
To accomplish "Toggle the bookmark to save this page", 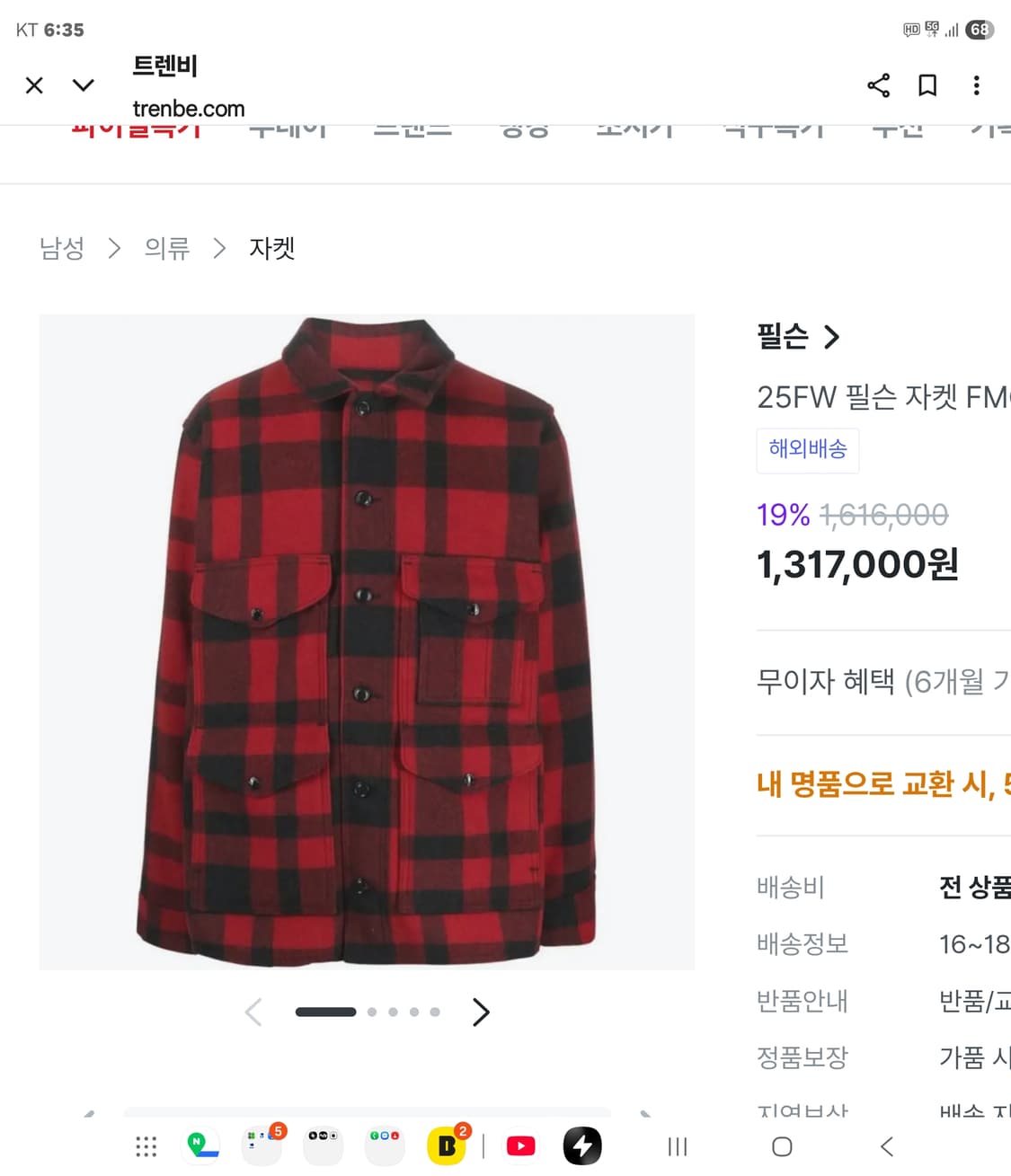I will coord(927,85).
